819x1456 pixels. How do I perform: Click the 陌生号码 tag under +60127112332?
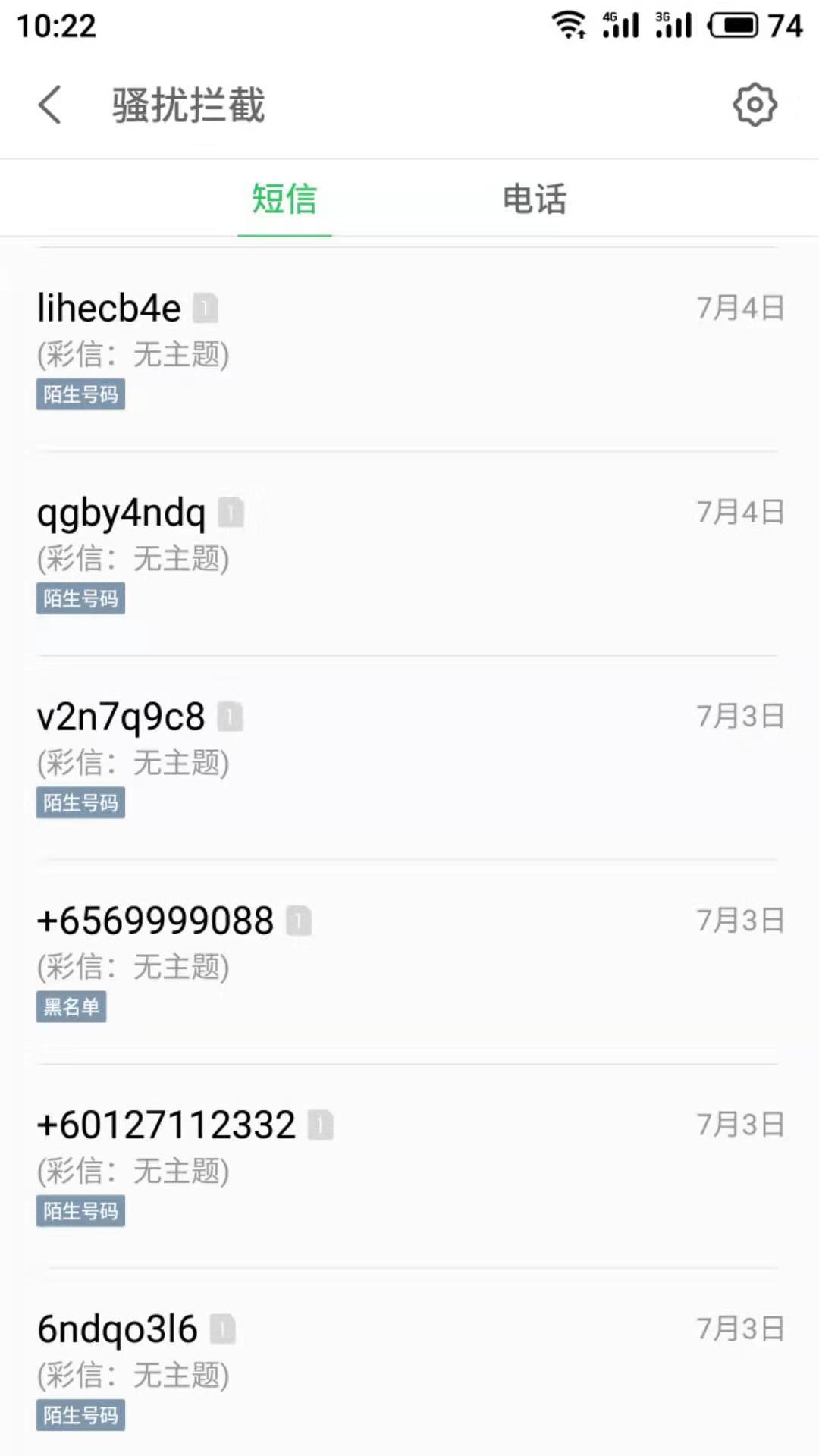point(80,1211)
